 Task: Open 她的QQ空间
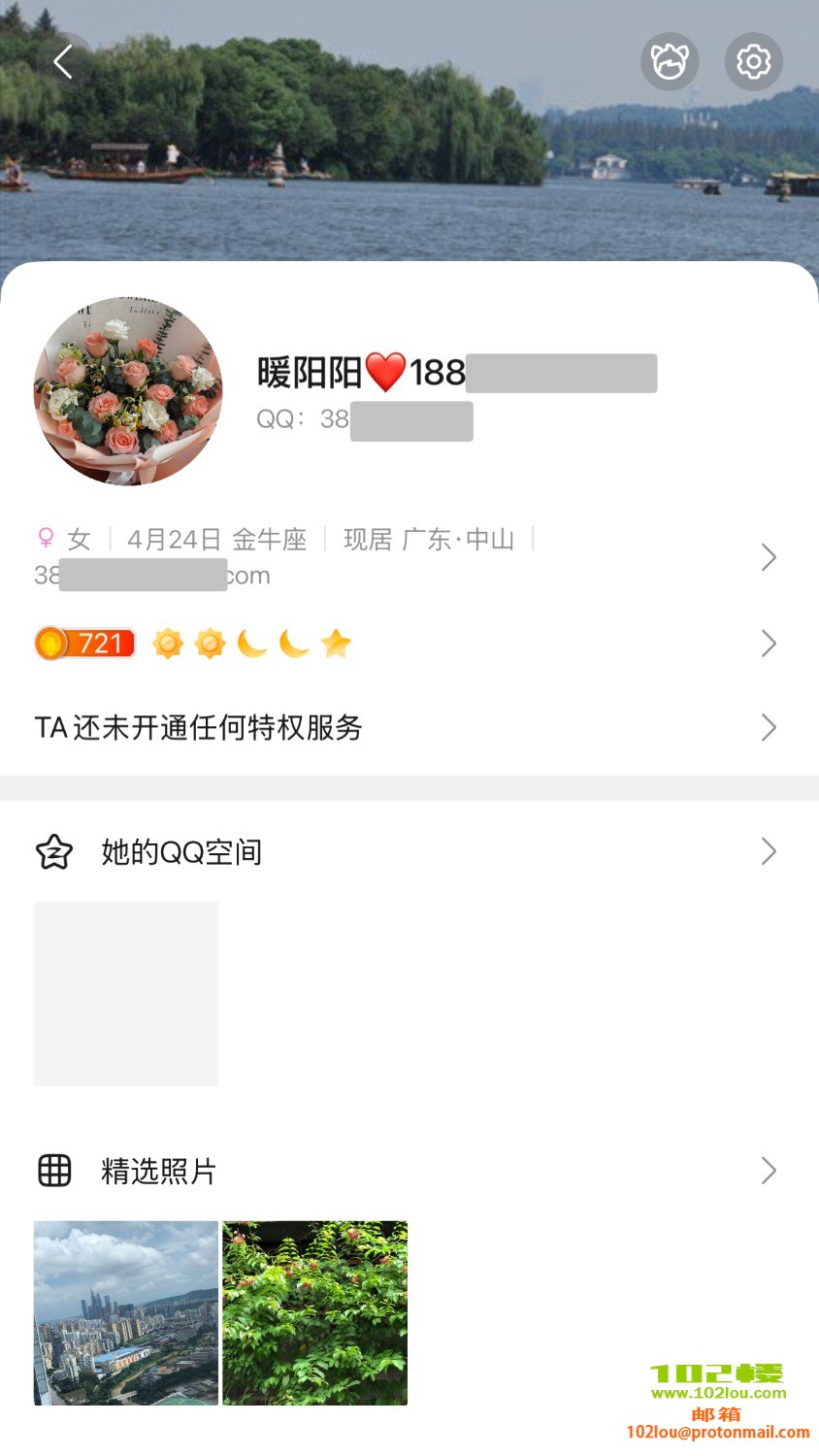pyautogui.click(x=408, y=851)
